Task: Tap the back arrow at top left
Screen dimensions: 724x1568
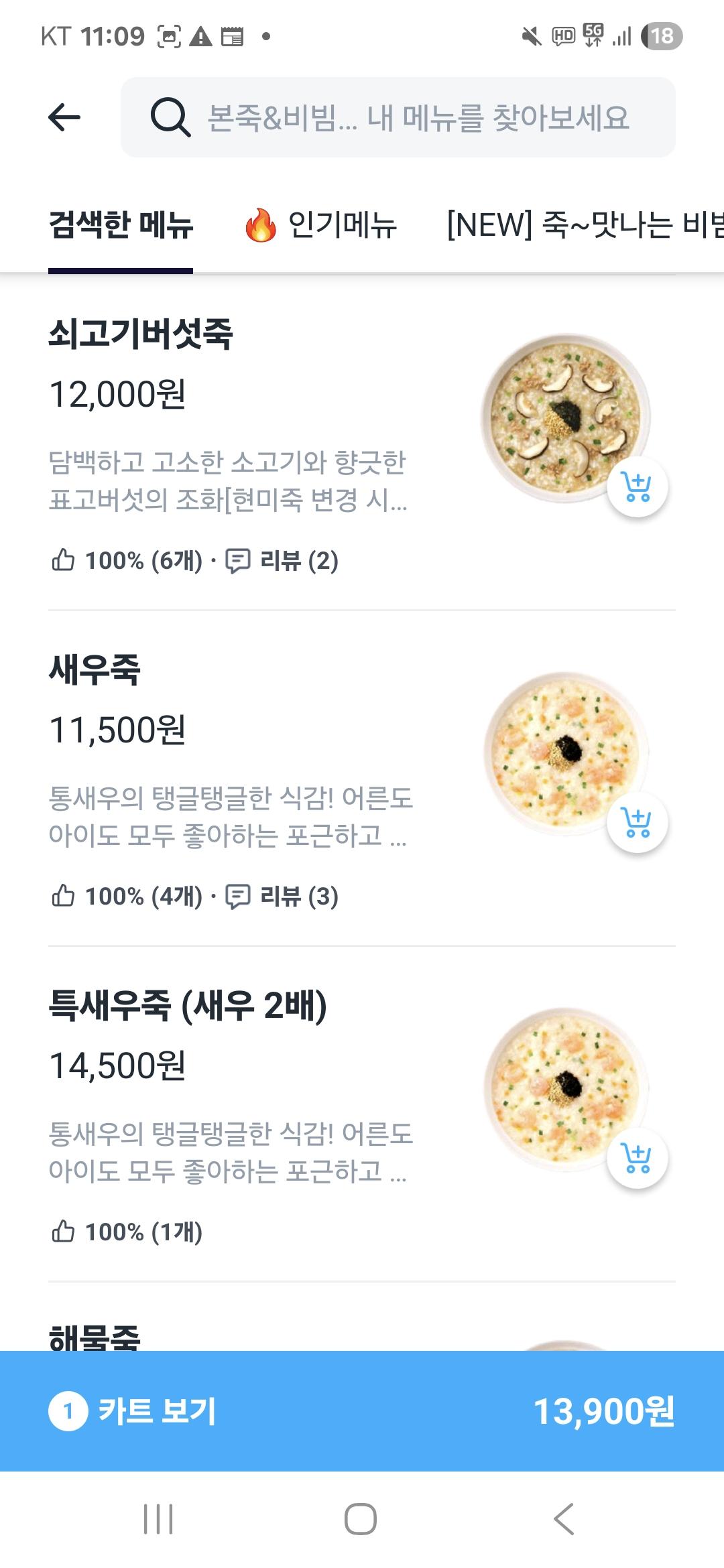Action: pyautogui.click(x=64, y=118)
